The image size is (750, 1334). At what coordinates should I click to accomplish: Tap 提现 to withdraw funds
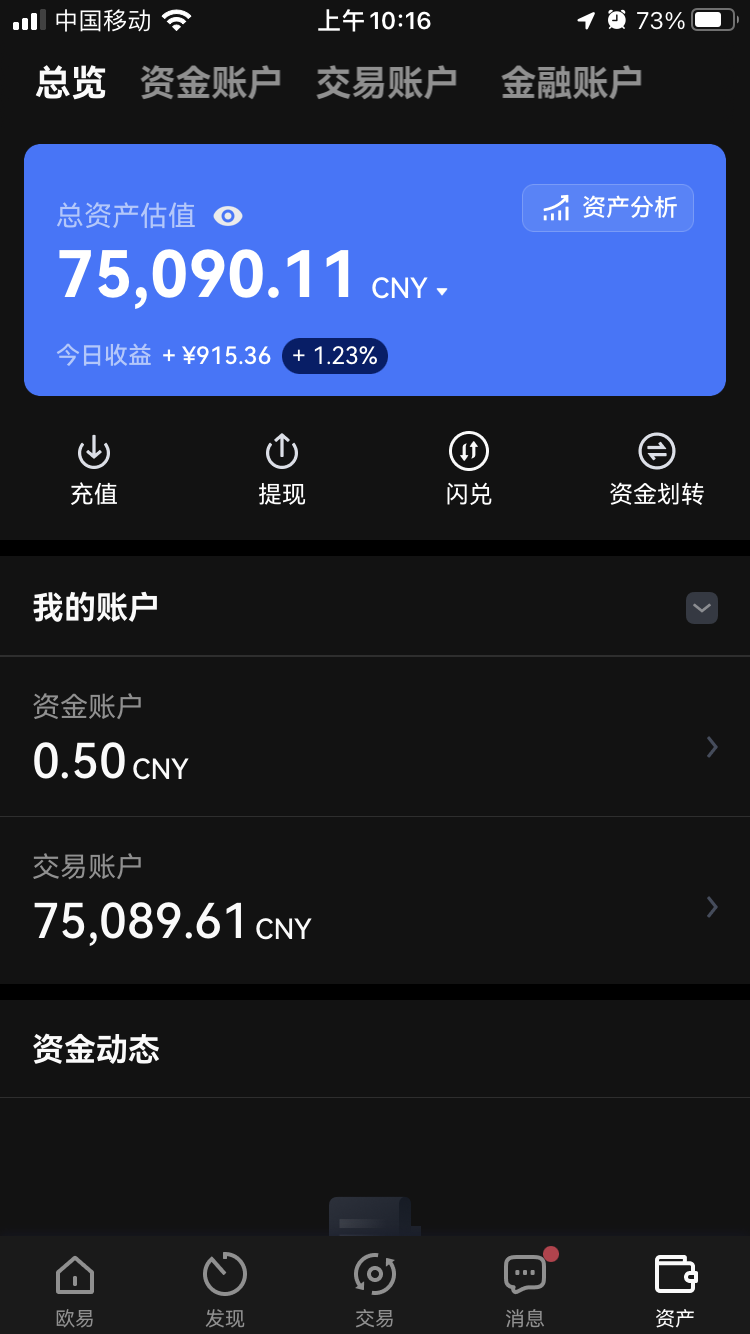[x=282, y=470]
